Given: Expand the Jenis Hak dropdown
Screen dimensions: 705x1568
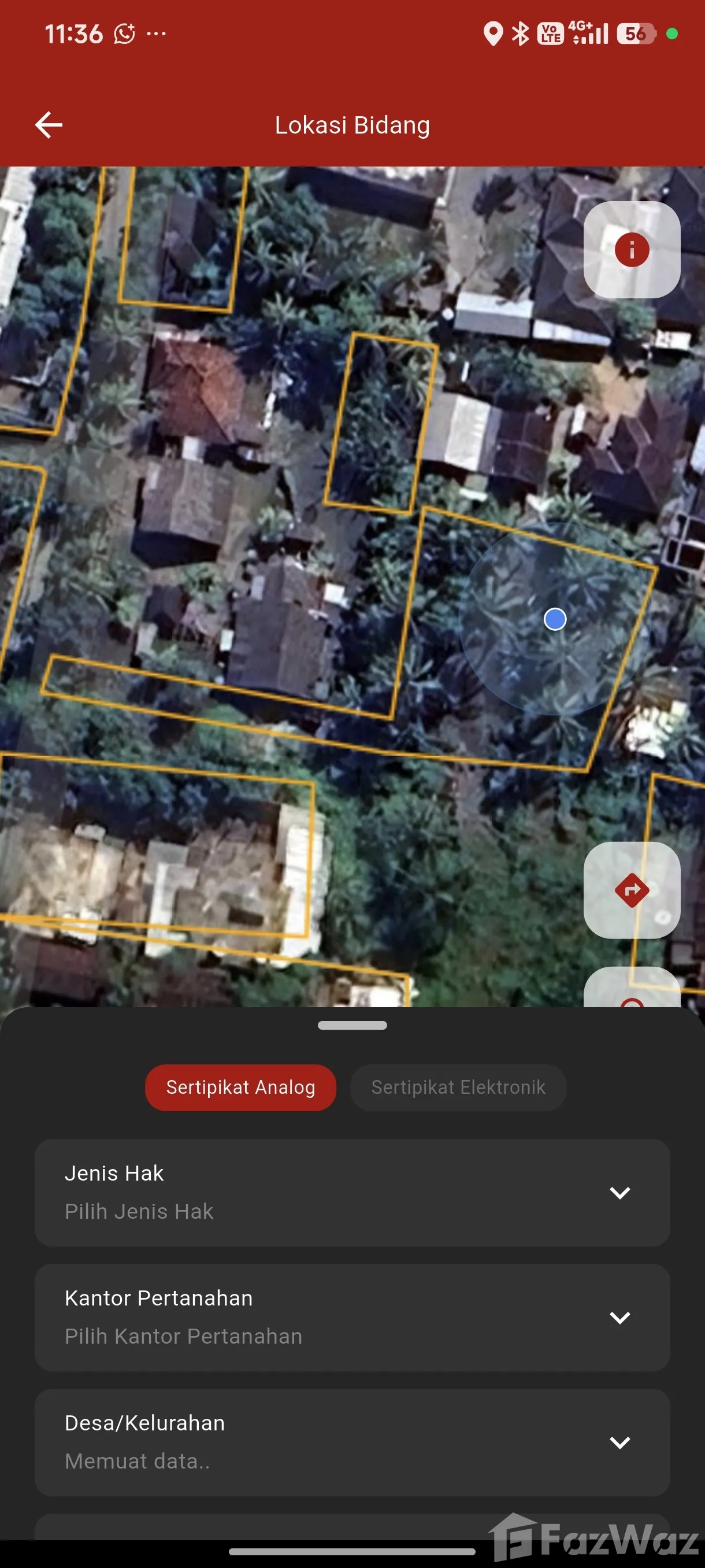Looking at the screenshot, I should 352,1192.
